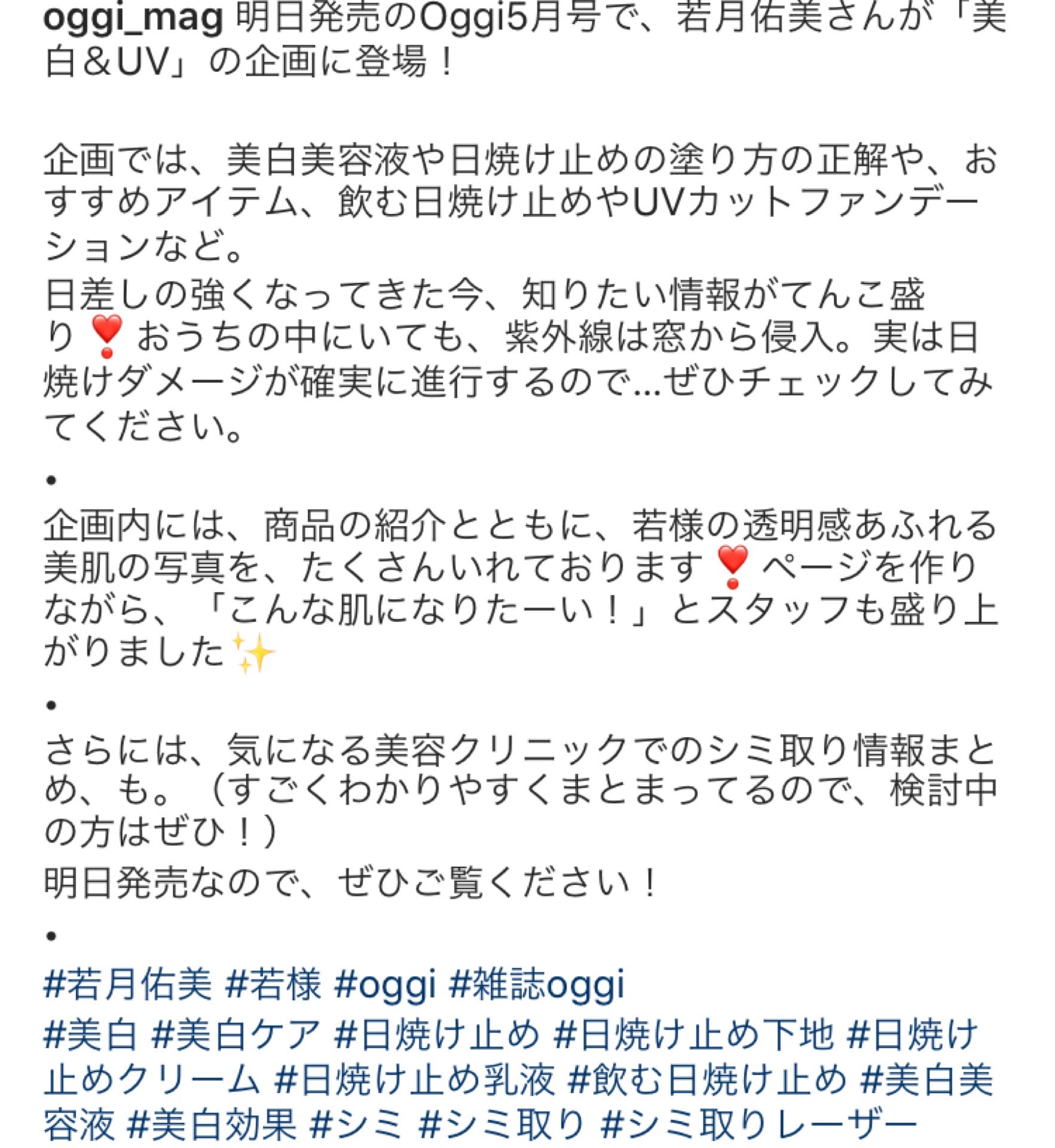Open hashtag #飲む日焼け止め

(x=707, y=1079)
